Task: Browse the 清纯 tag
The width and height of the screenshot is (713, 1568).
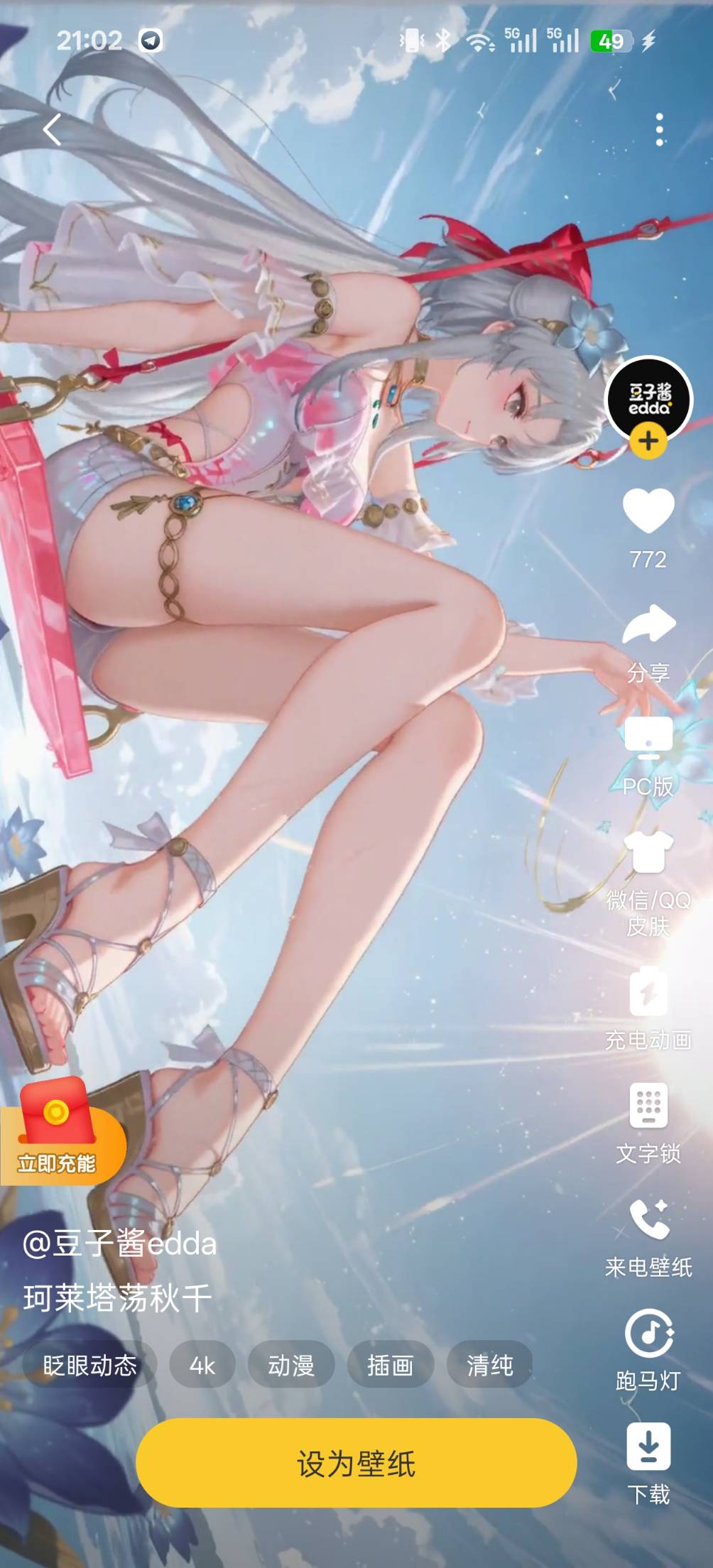Action: click(489, 1364)
